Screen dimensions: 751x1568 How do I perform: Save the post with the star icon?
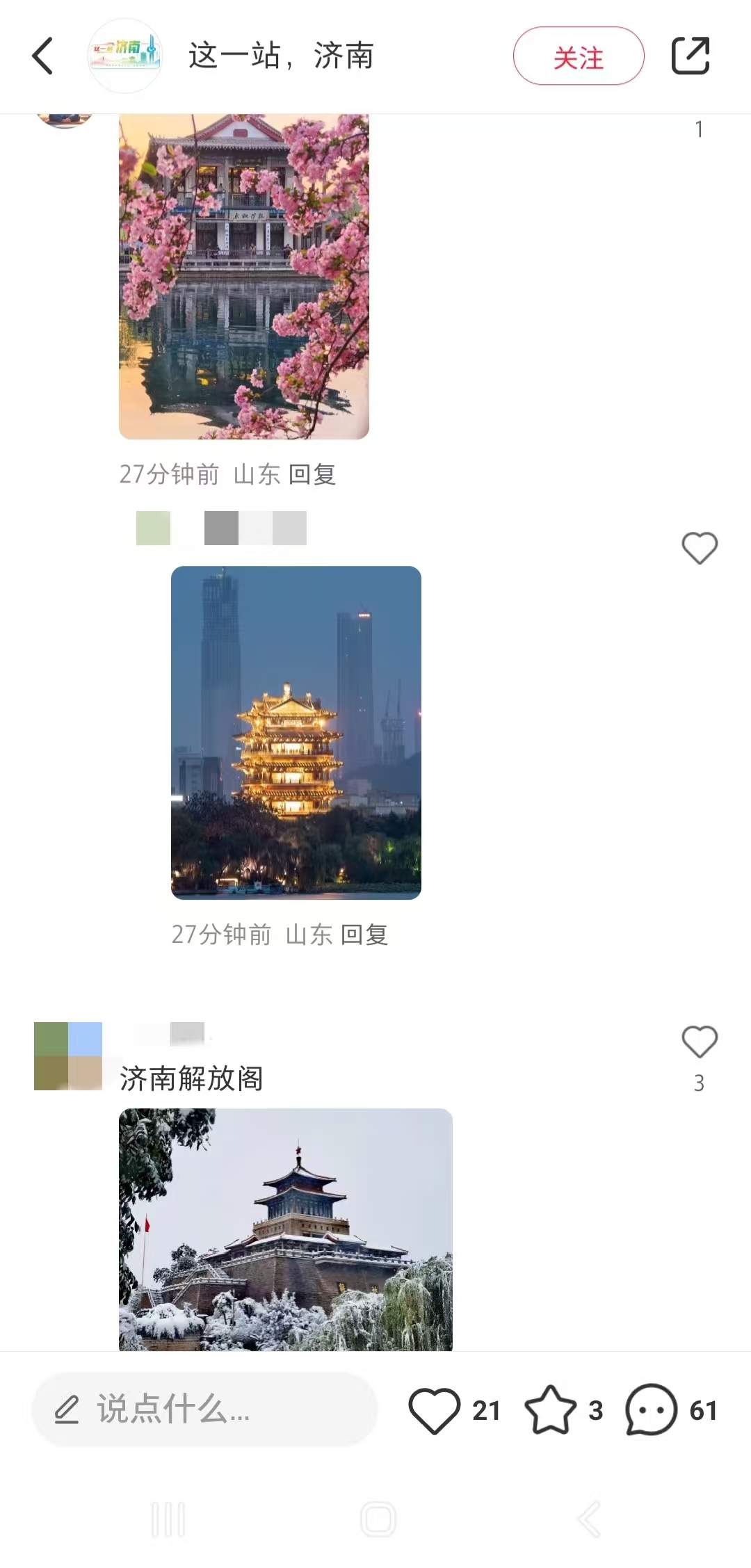[x=550, y=1410]
